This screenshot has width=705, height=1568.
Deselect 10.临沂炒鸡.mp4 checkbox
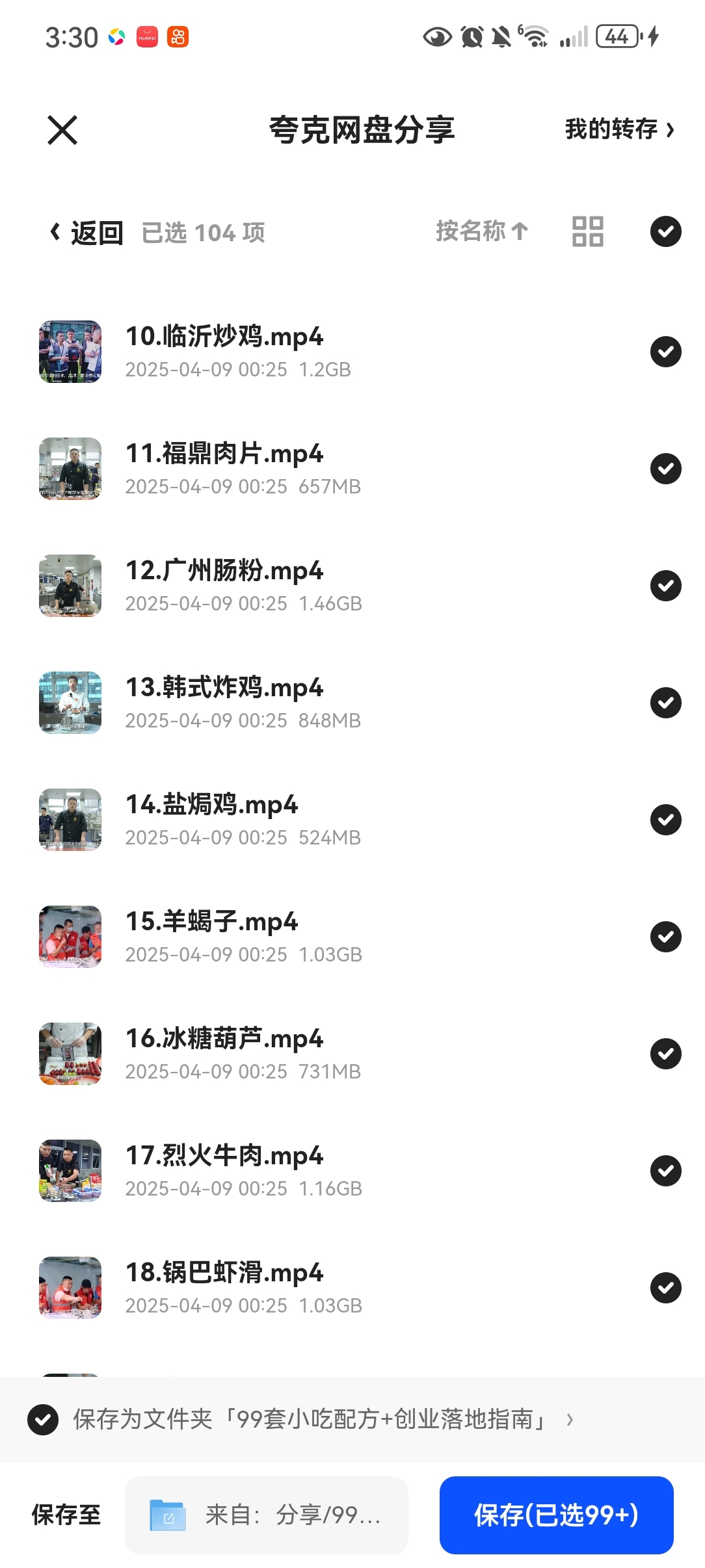(665, 352)
